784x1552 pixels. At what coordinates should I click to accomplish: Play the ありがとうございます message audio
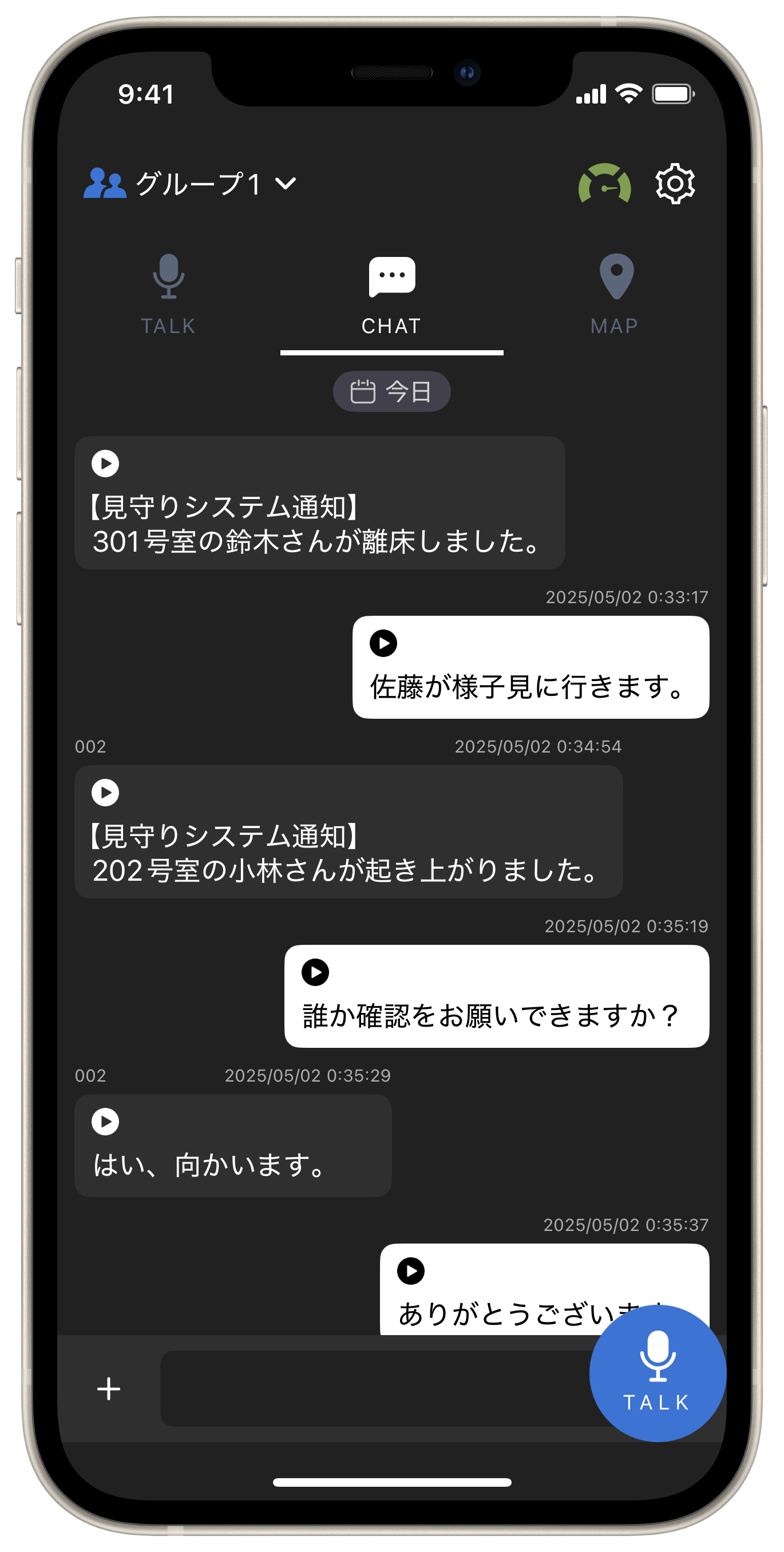click(x=411, y=1271)
